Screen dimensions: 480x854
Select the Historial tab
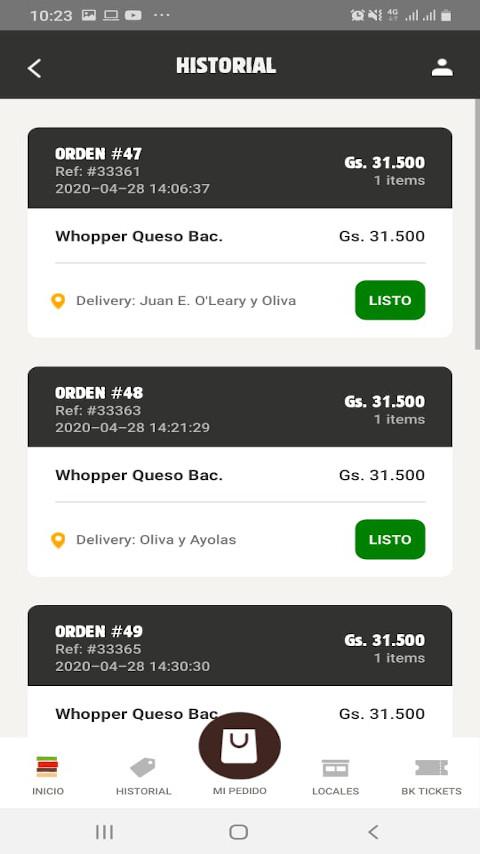[x=143, y=776]
